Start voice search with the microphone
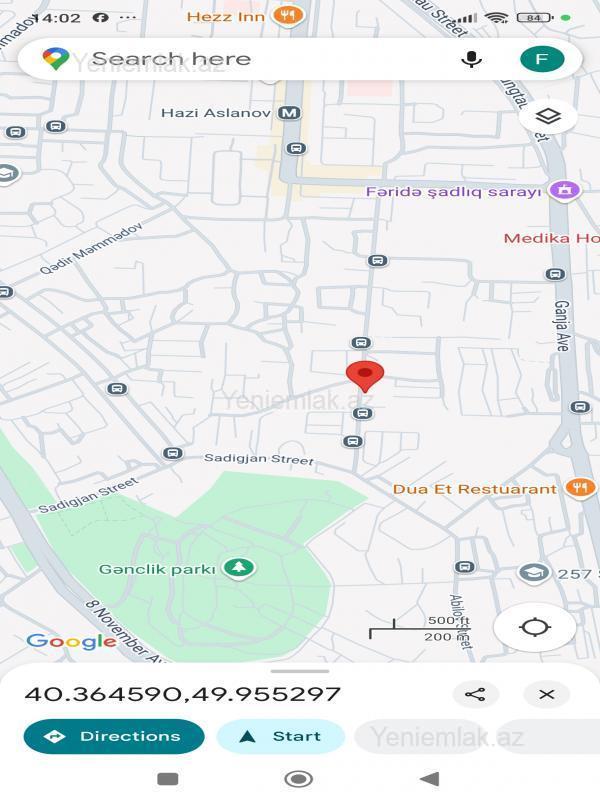Screen dimensions: 600x800 471,59
